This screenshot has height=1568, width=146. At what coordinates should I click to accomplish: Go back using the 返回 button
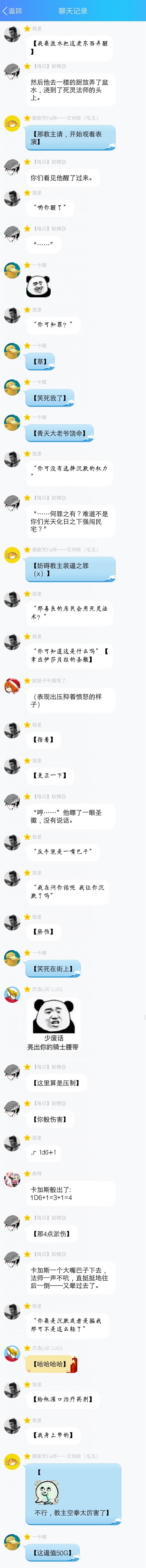pyautogui.click(x=12, y=10)
